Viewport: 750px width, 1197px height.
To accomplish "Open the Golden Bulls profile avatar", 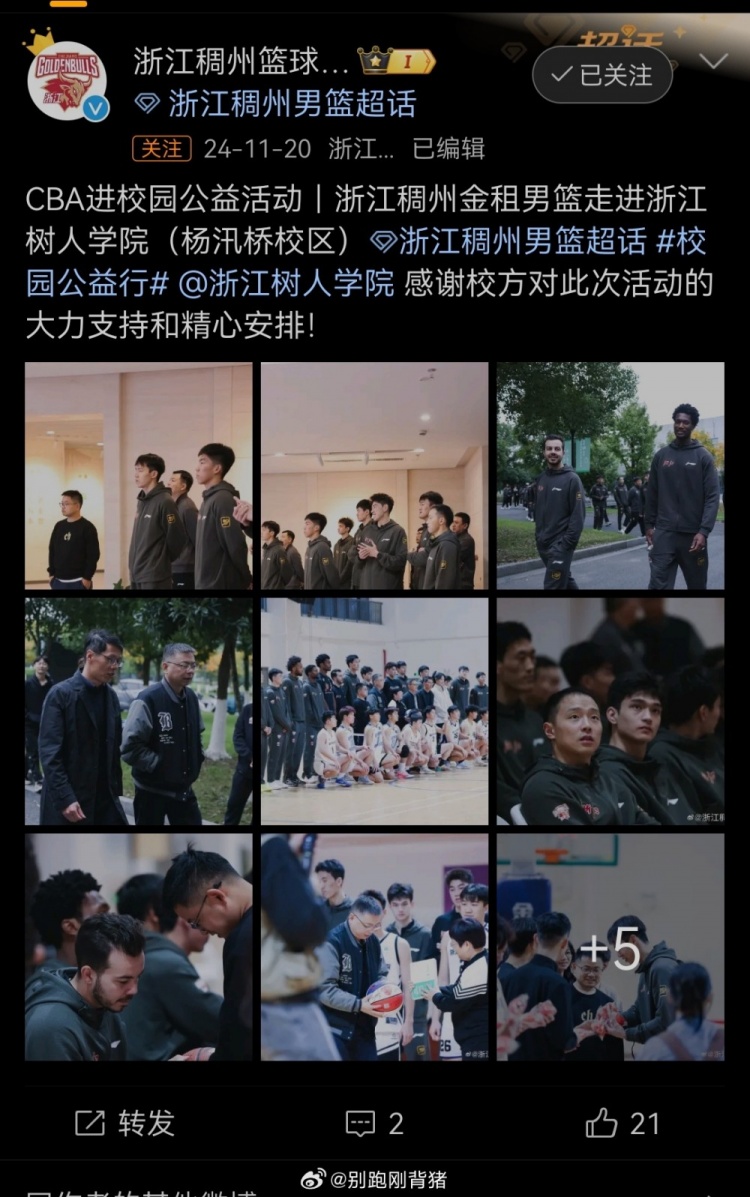I will pos(66,80).
